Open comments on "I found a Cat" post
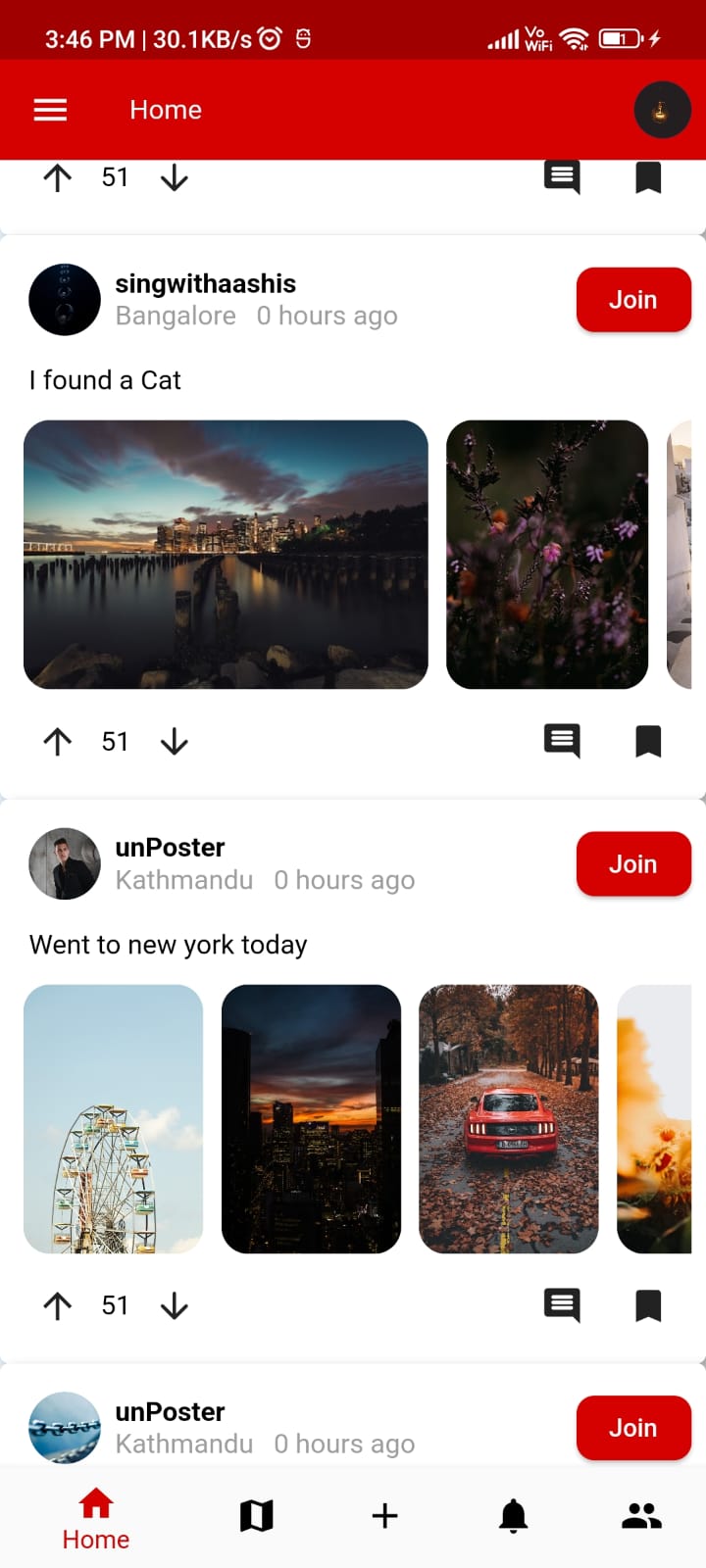Image resolution: width=706 pixels, height=1568 pixels. [562, 741]
